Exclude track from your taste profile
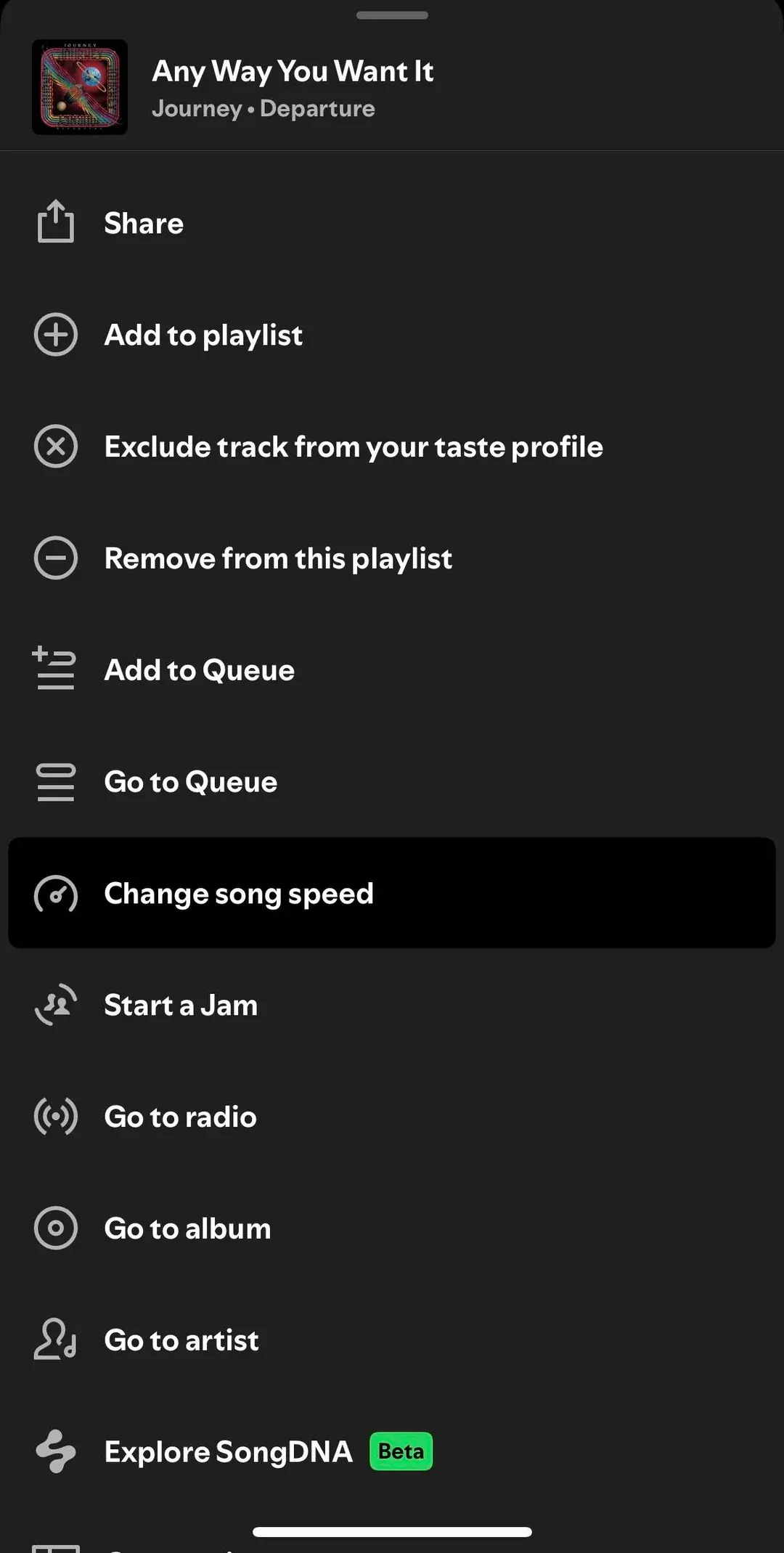Image resolution: width=784 pixels, height=1553 pixels. pyautogui.click(x=392, y=447)
